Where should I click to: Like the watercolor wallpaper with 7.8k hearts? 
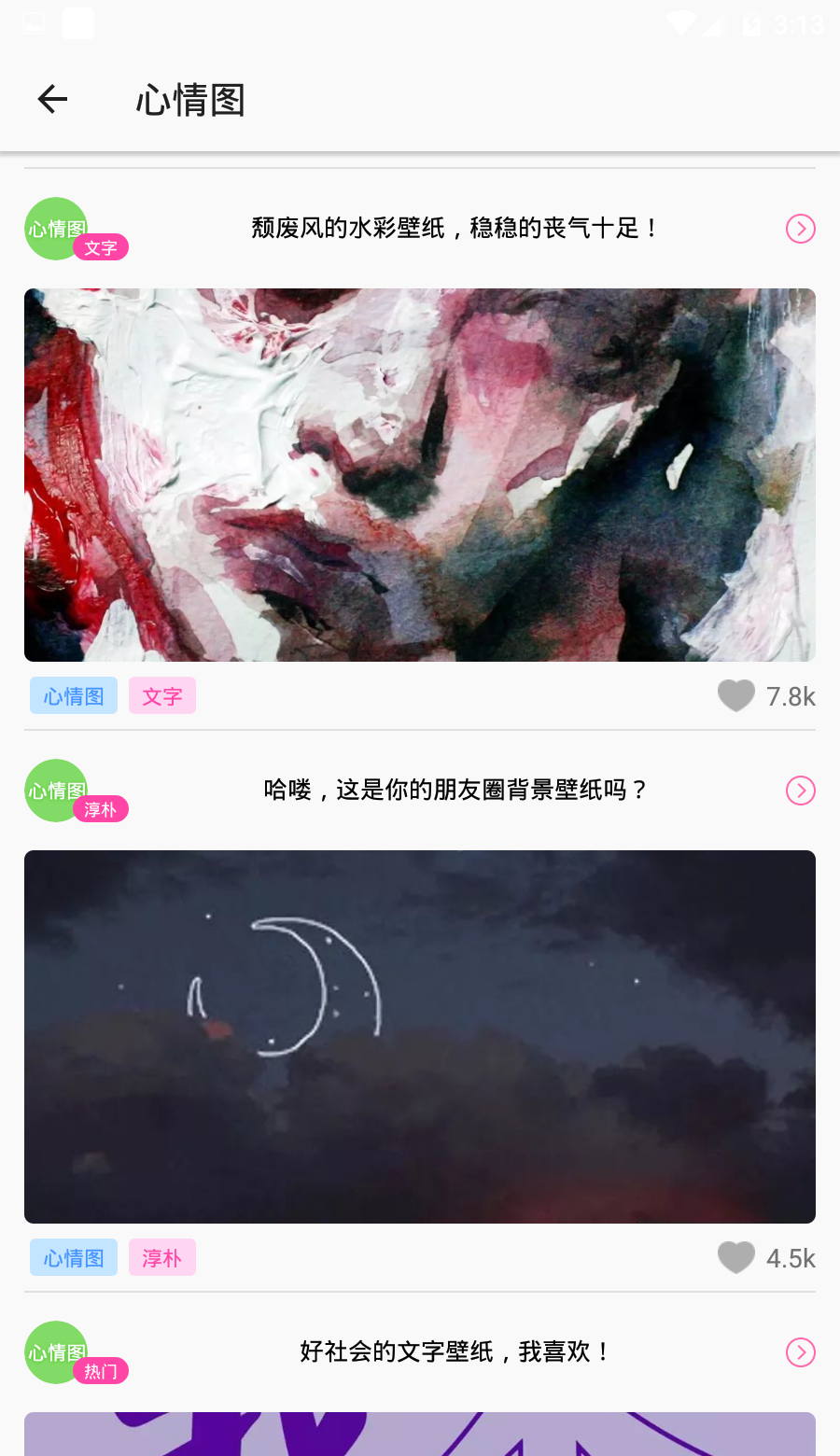(736, 696)
